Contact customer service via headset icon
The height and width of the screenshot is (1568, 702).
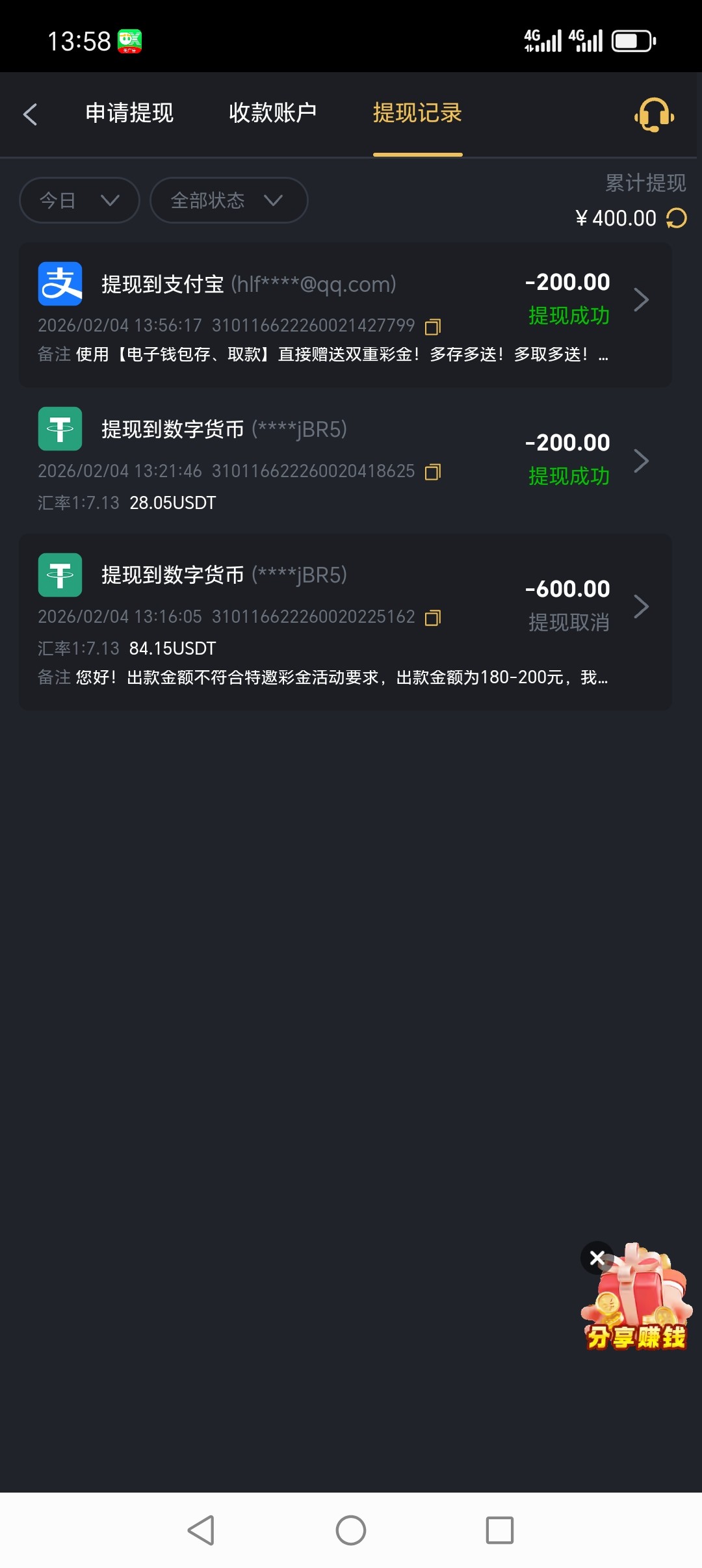654,115
